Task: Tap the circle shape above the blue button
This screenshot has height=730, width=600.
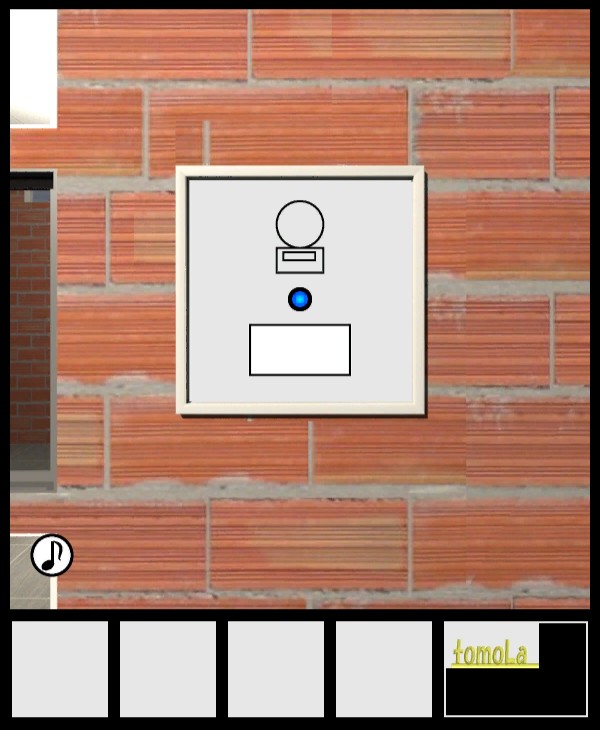Action: pyautogui.click(x=300, y=224)
